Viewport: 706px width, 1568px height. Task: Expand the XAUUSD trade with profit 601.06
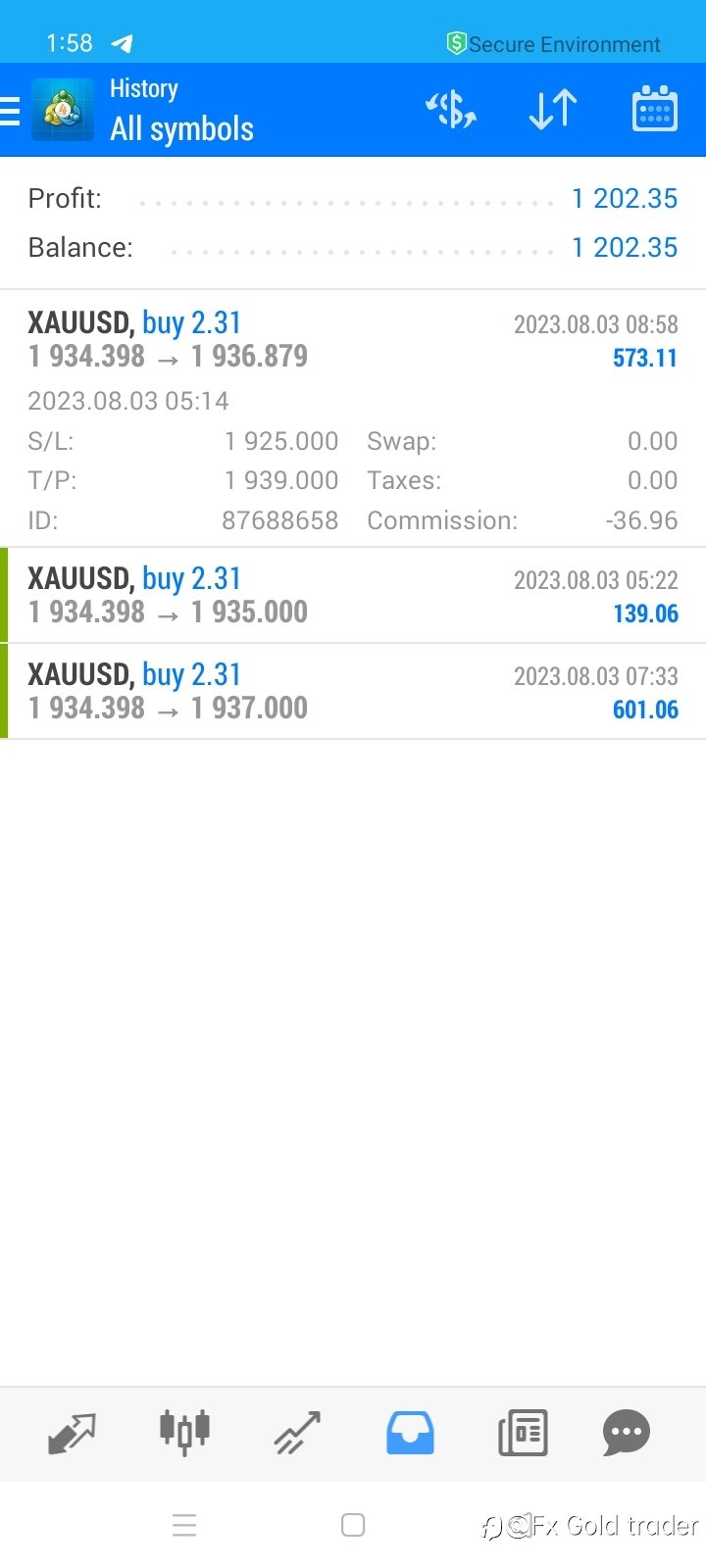click(x=353, y=691)
